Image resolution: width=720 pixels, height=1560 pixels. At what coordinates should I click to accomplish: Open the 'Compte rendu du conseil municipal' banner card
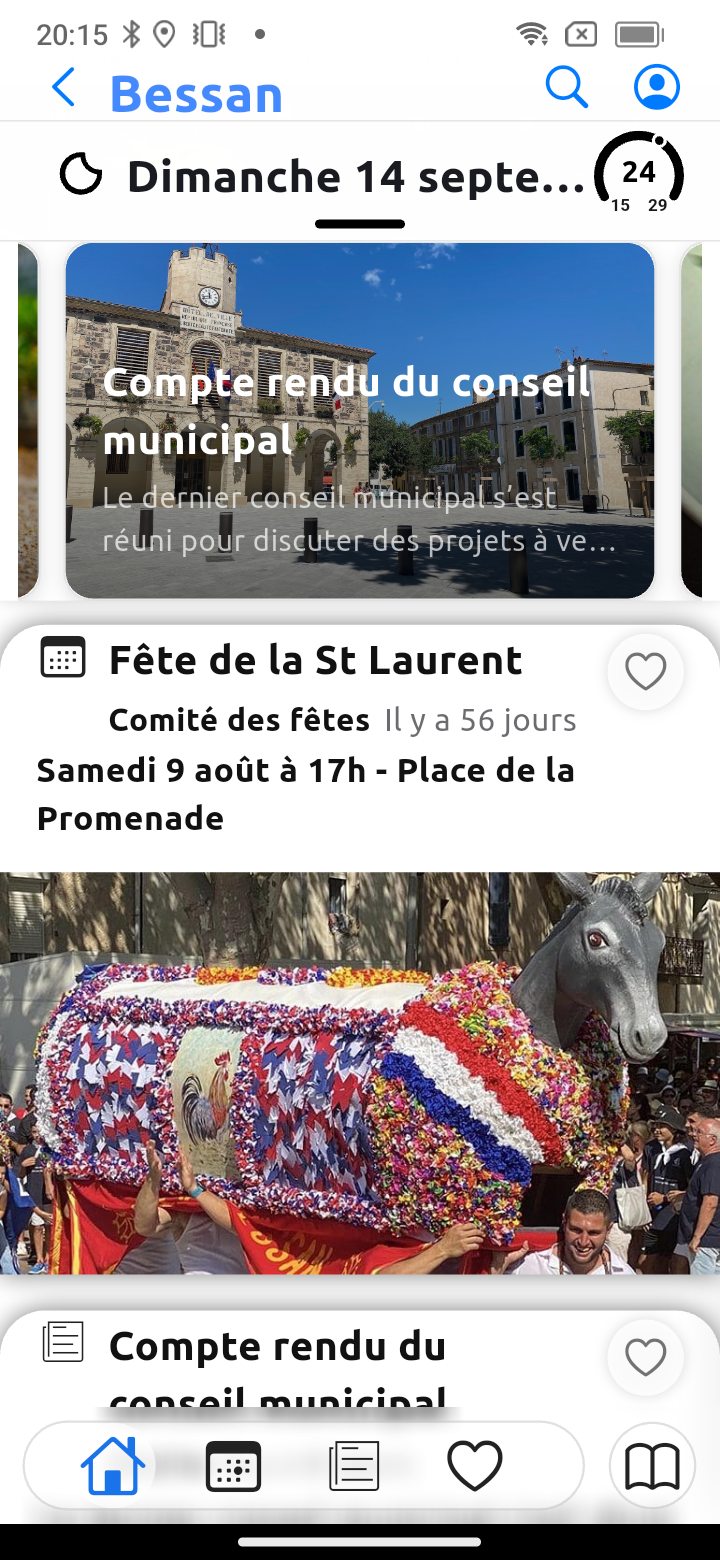(360, 420)
